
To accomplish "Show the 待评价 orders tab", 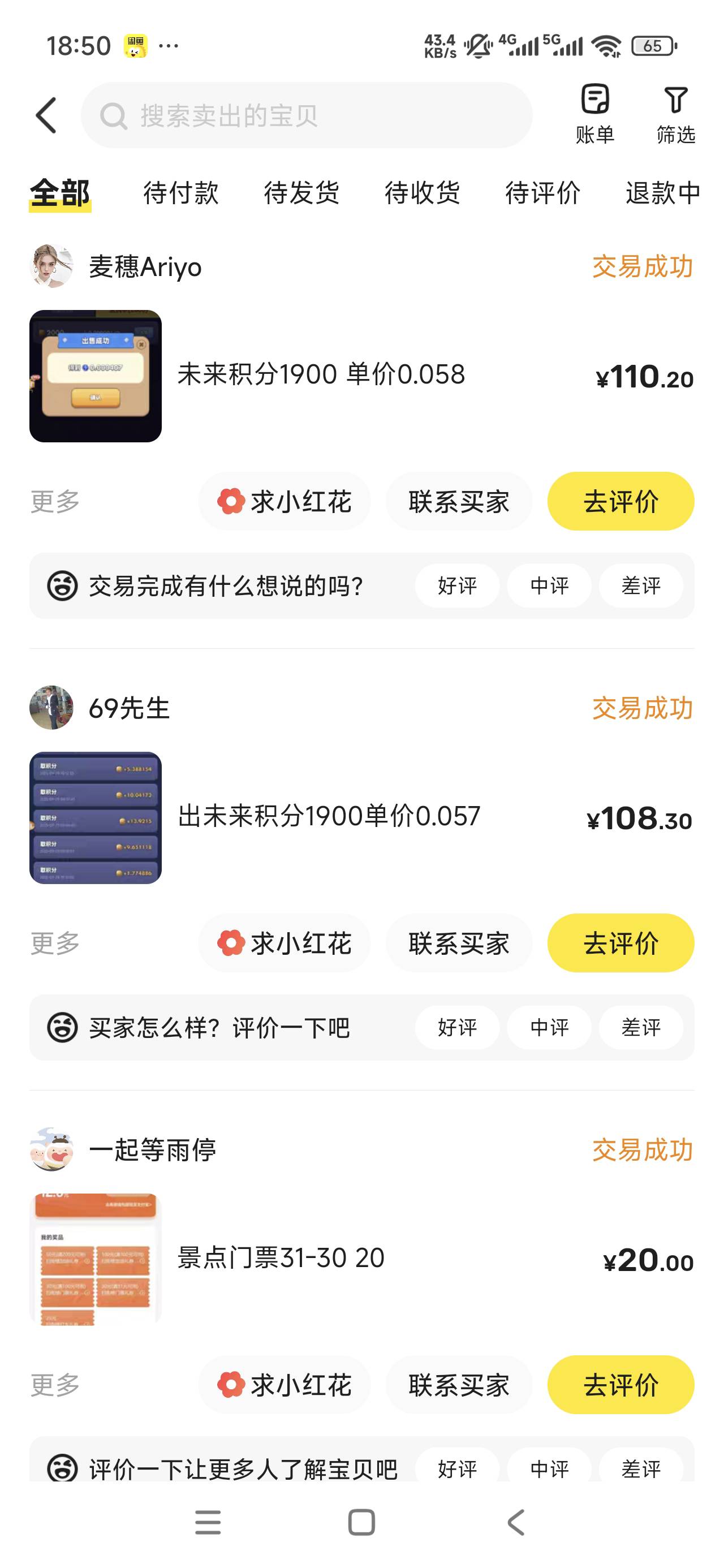I will click(542, 193).
